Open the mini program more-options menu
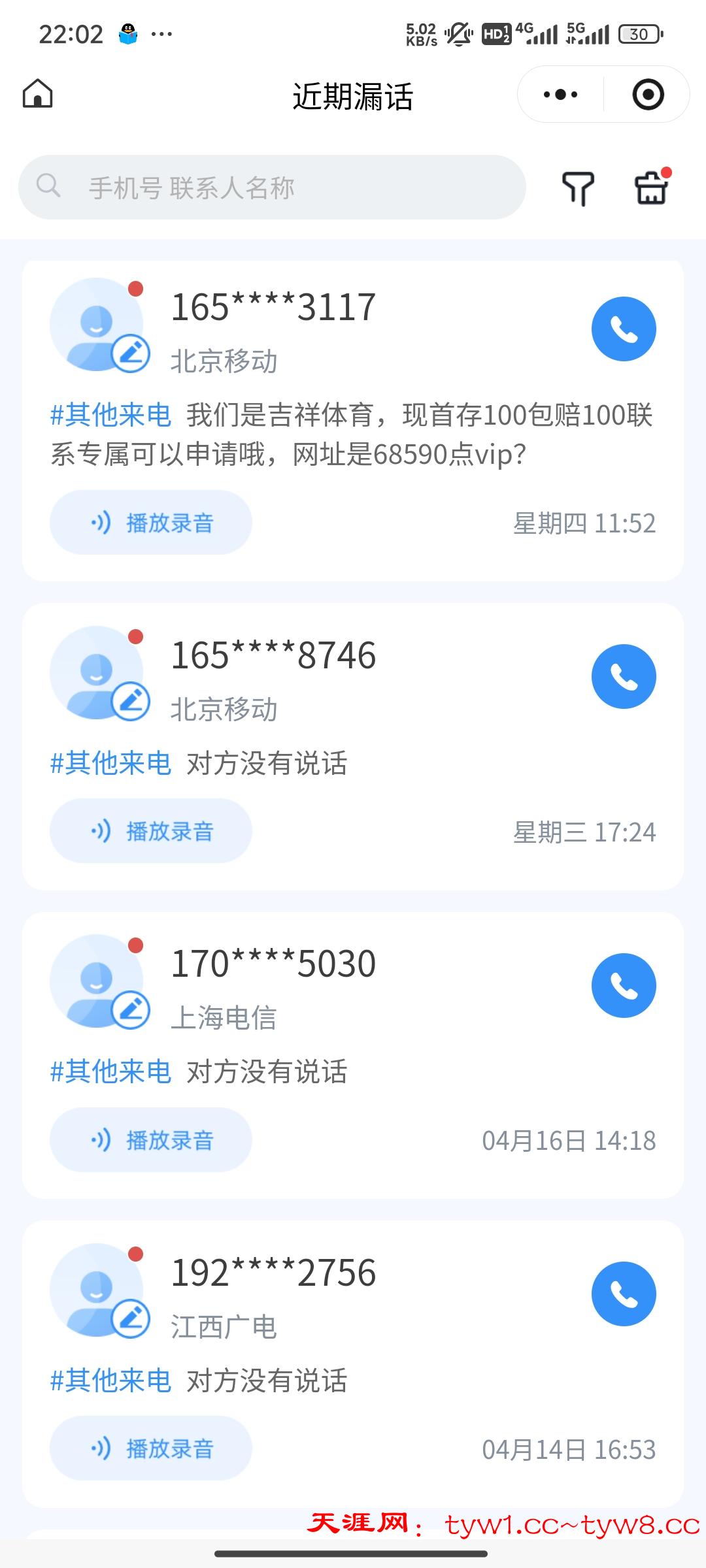 (561, 95)
